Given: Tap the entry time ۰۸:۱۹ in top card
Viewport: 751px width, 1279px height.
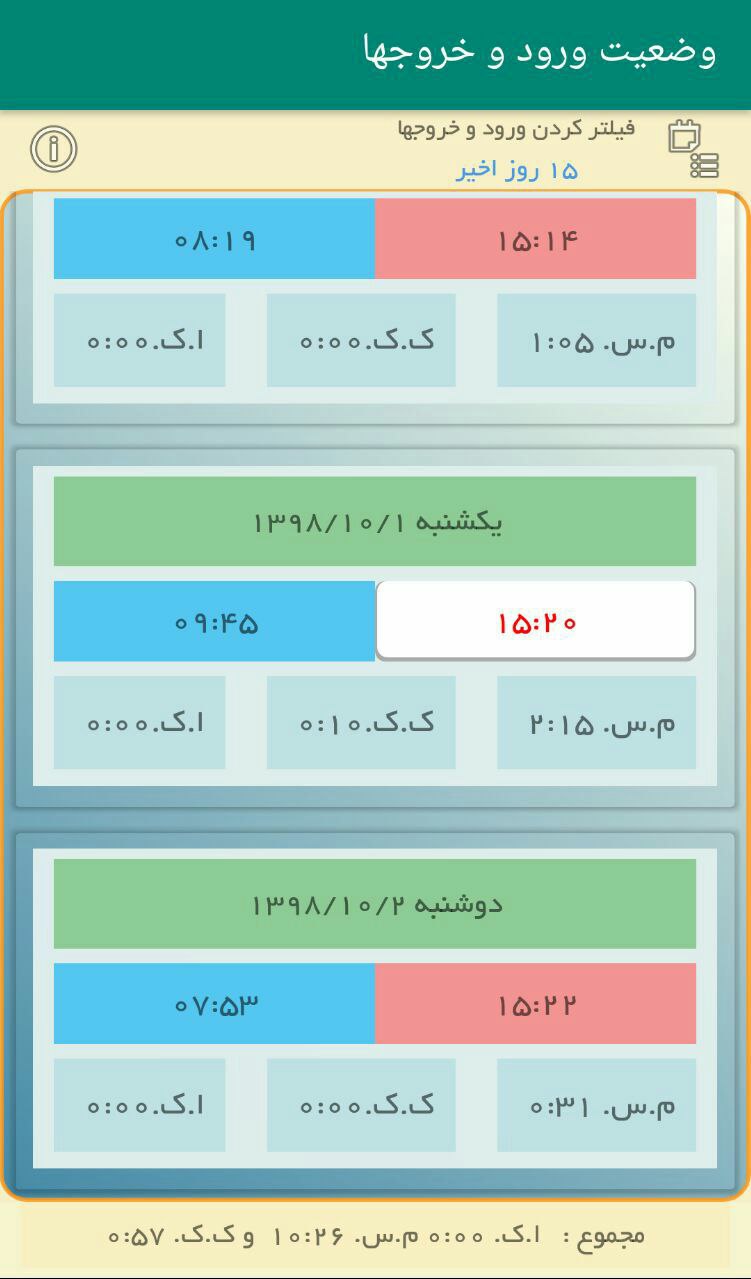Looking at the screenshot, I should coord(214,239).
